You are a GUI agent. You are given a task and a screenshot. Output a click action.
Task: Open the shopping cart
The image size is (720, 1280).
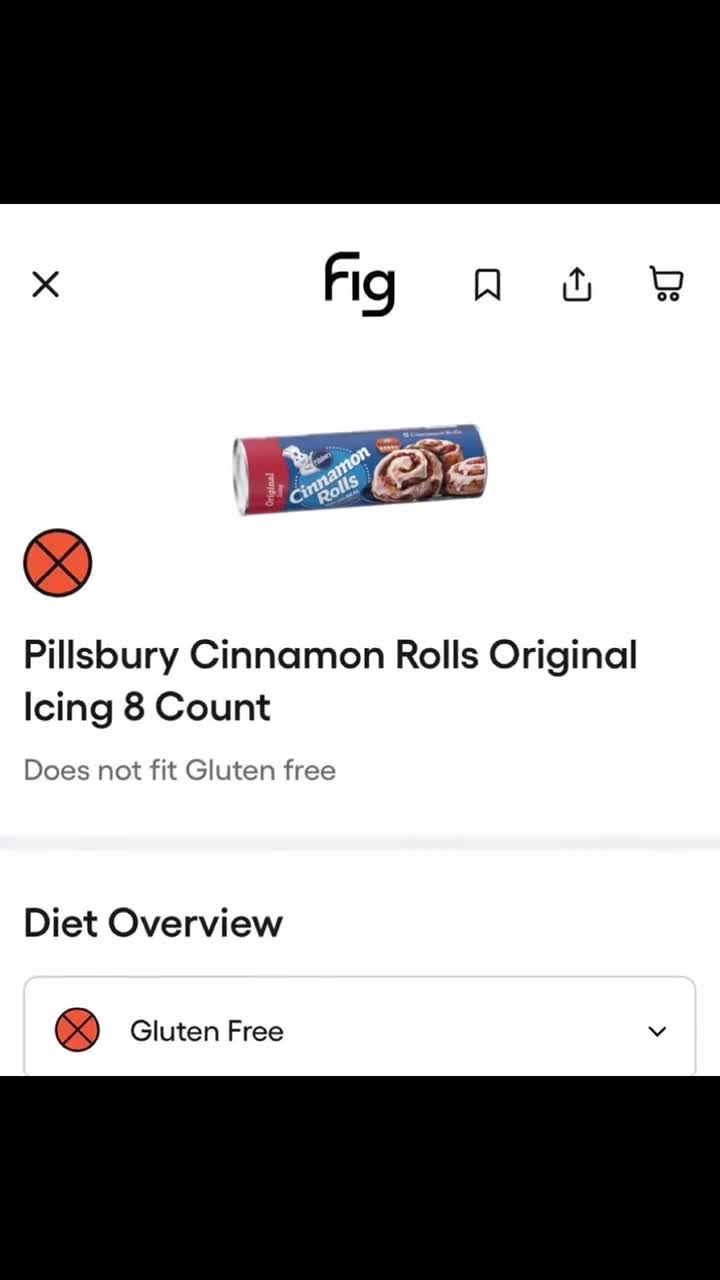pyautogui.click(x=666, y=284)
